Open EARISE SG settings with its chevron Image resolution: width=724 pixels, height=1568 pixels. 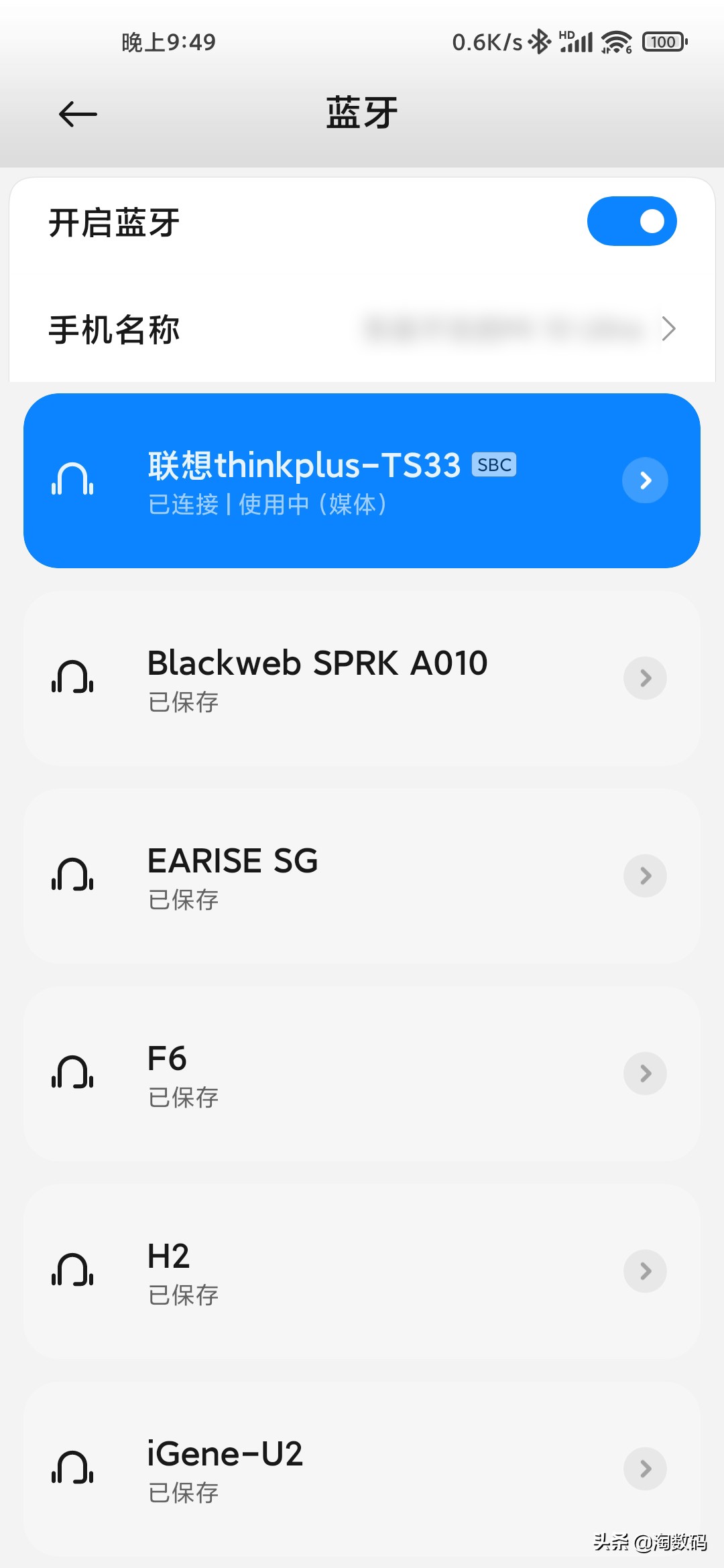644,876
